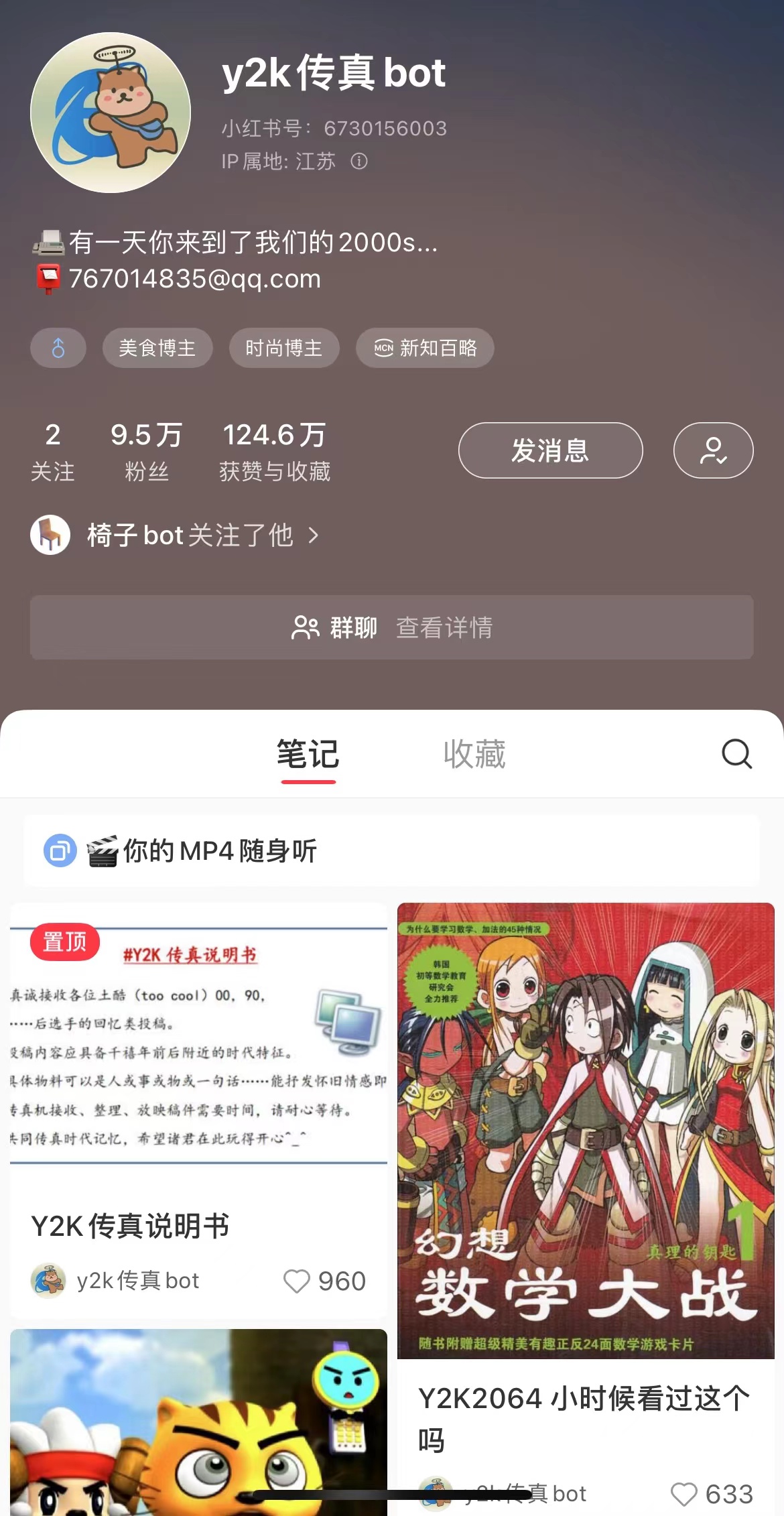The width and height of the screenshot is (784, 1516).
Task: Open the pinned Y2K传真说明书 note
Action: (198, 1072)
